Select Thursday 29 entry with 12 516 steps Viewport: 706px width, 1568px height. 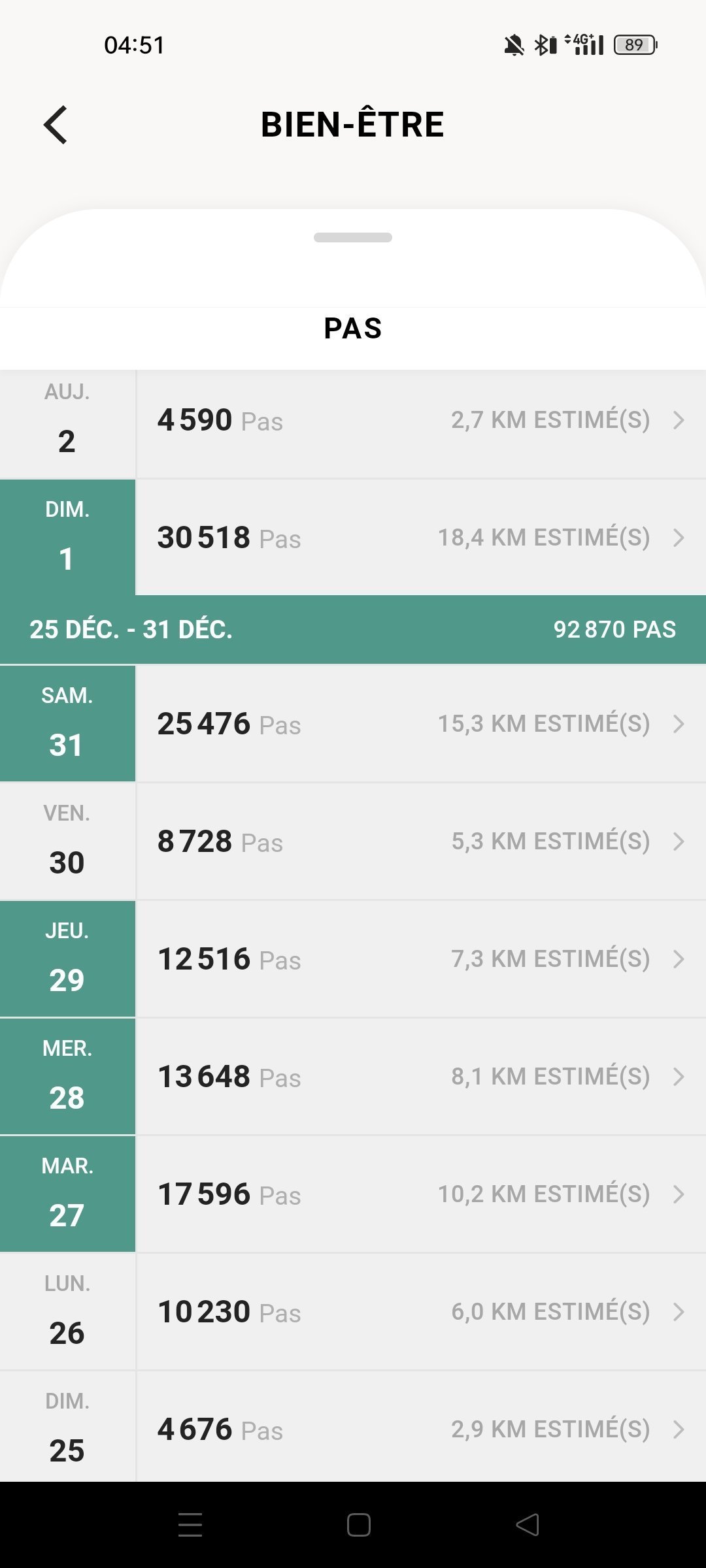[353, 959]
